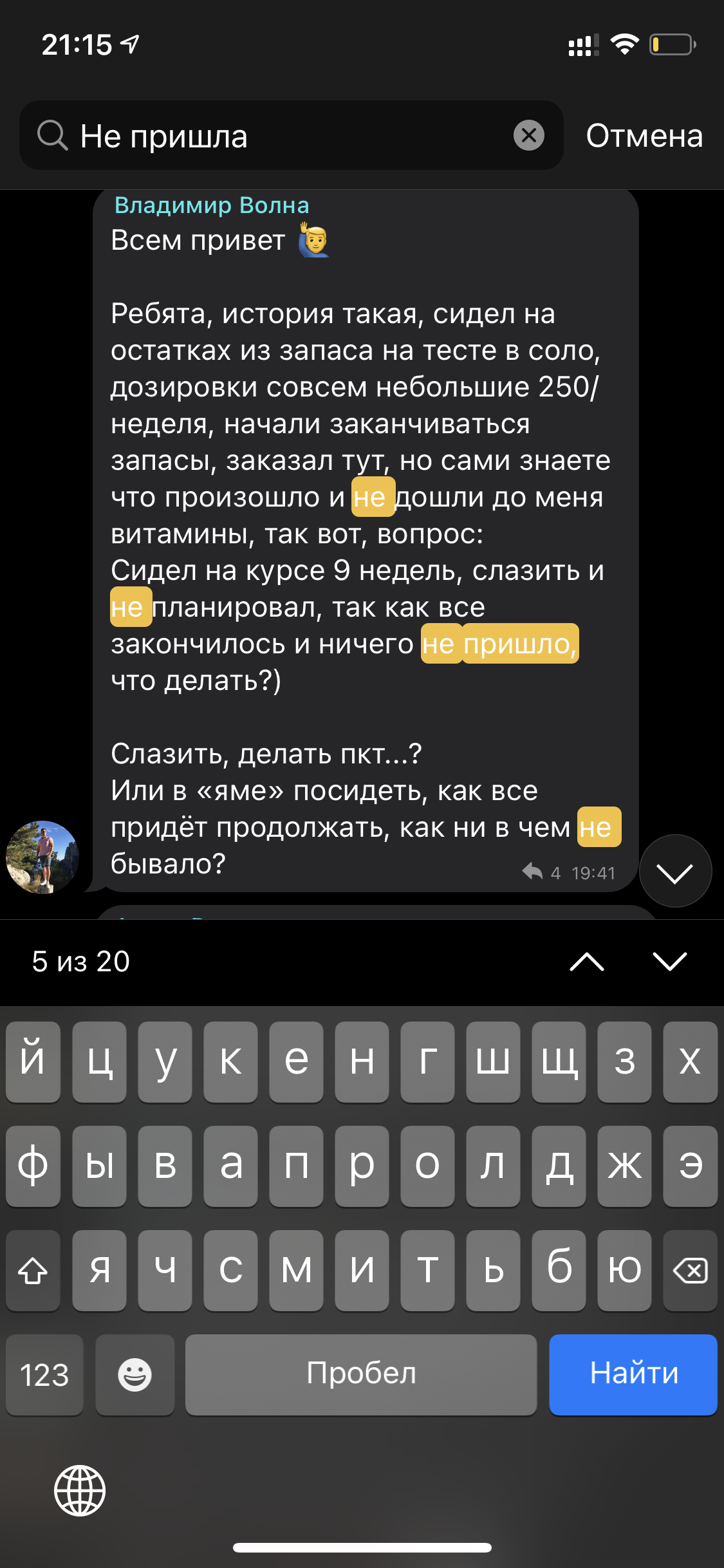This screenshot has height=1568, width=724.
Task: Open the emoji keyboard
Action: click(x=135, y=1374)
